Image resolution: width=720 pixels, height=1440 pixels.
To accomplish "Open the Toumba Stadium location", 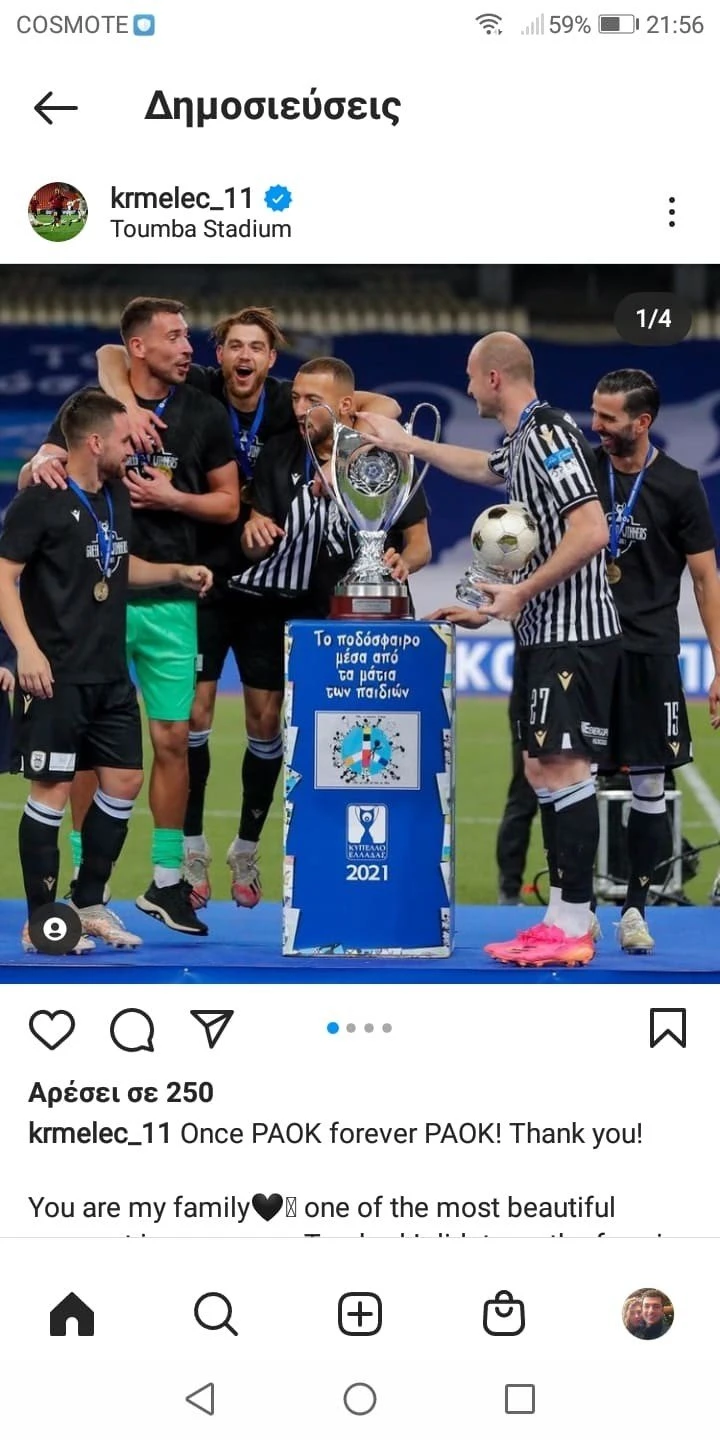I will click(200, 229).
